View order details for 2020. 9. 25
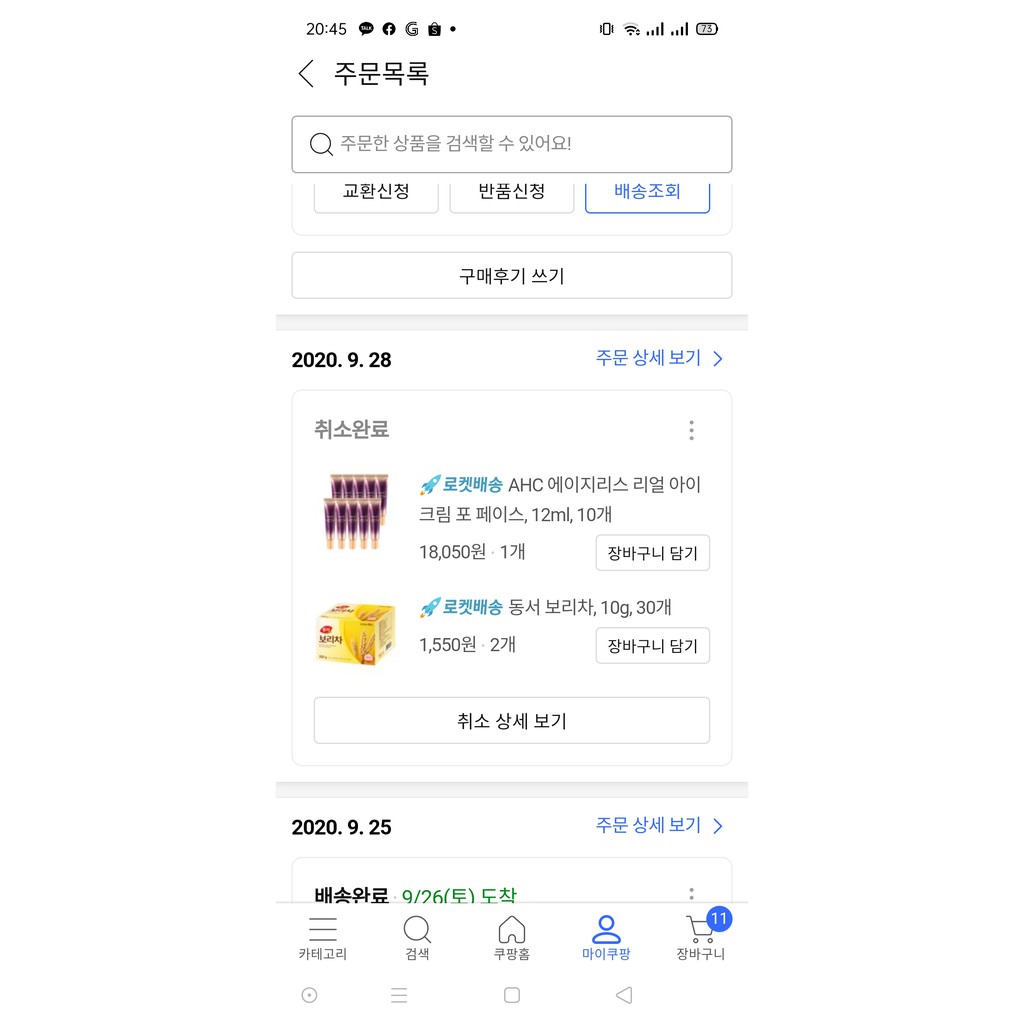The image size is (1024, 1024). click(x=659, y=826)
